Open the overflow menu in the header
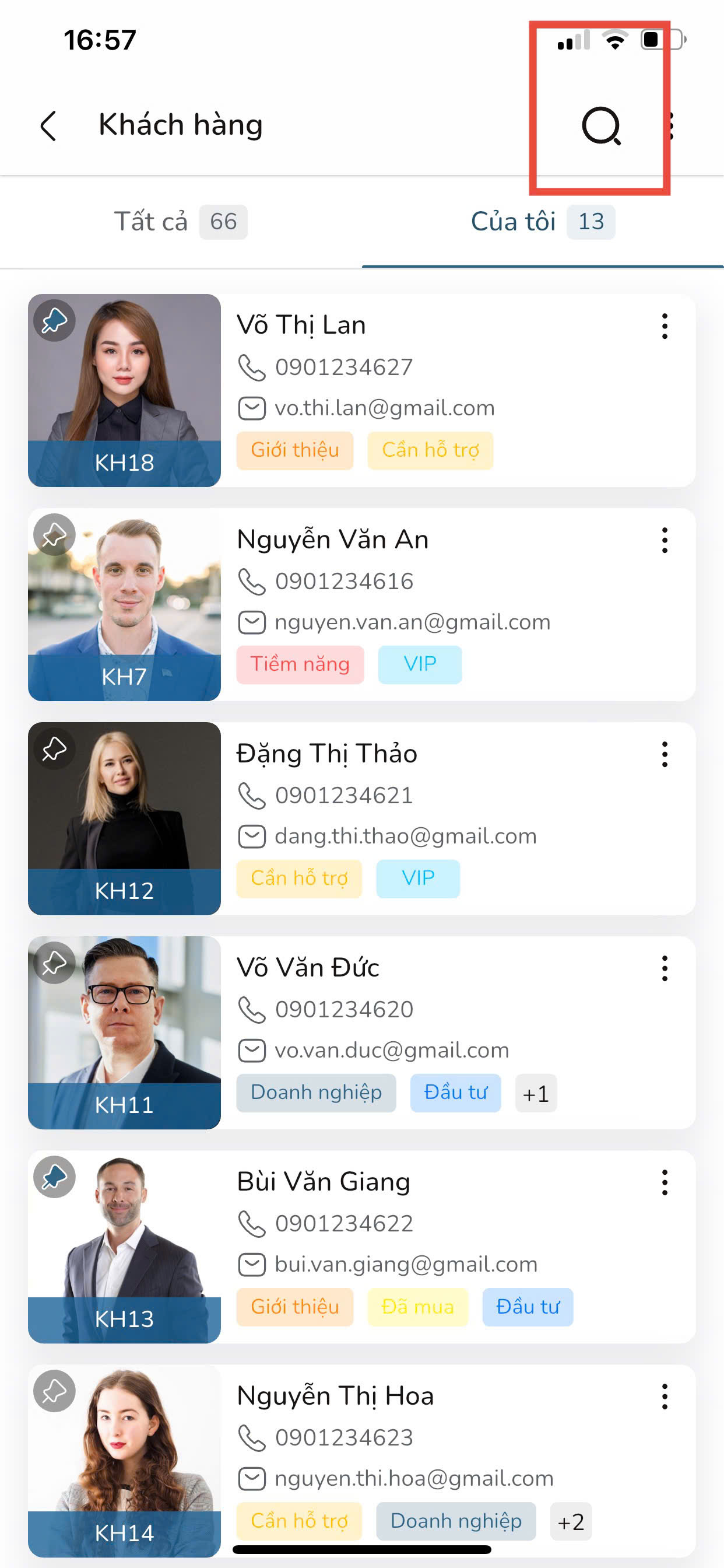This screenshot has width=724, height=1568. [x=671, y=126]
